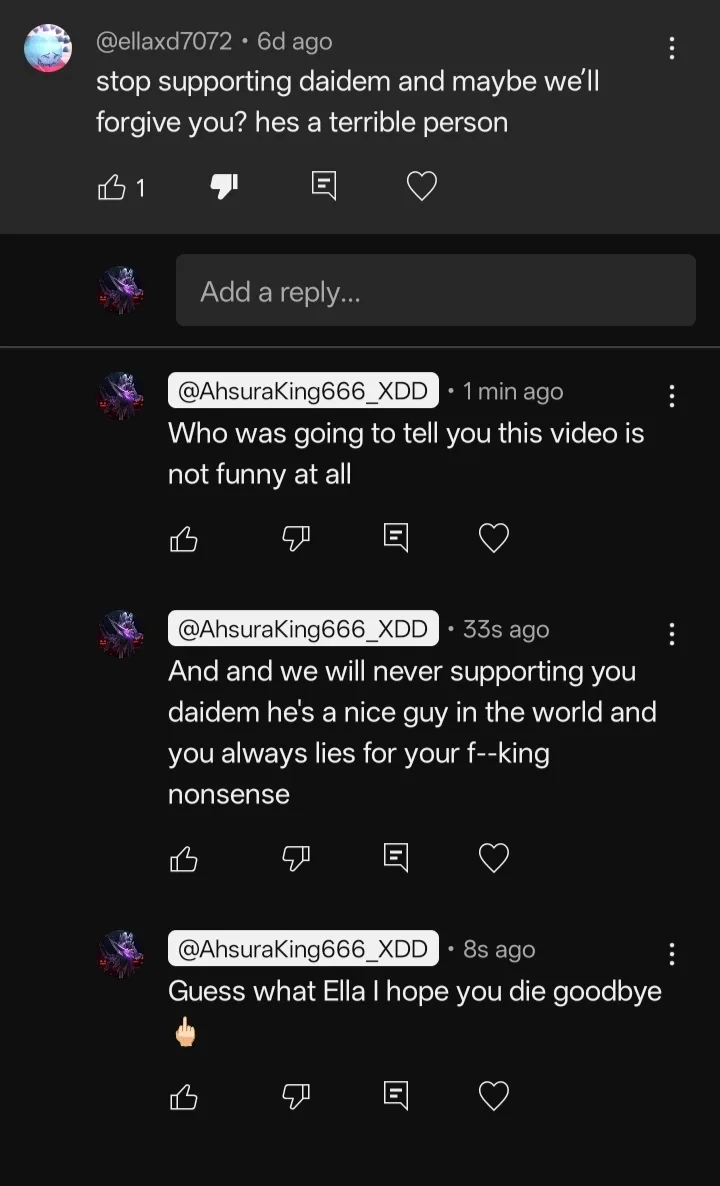Screen dimensions: 720x1186
Task: Heart the reply posted 8s ago
Action: 494,1097
